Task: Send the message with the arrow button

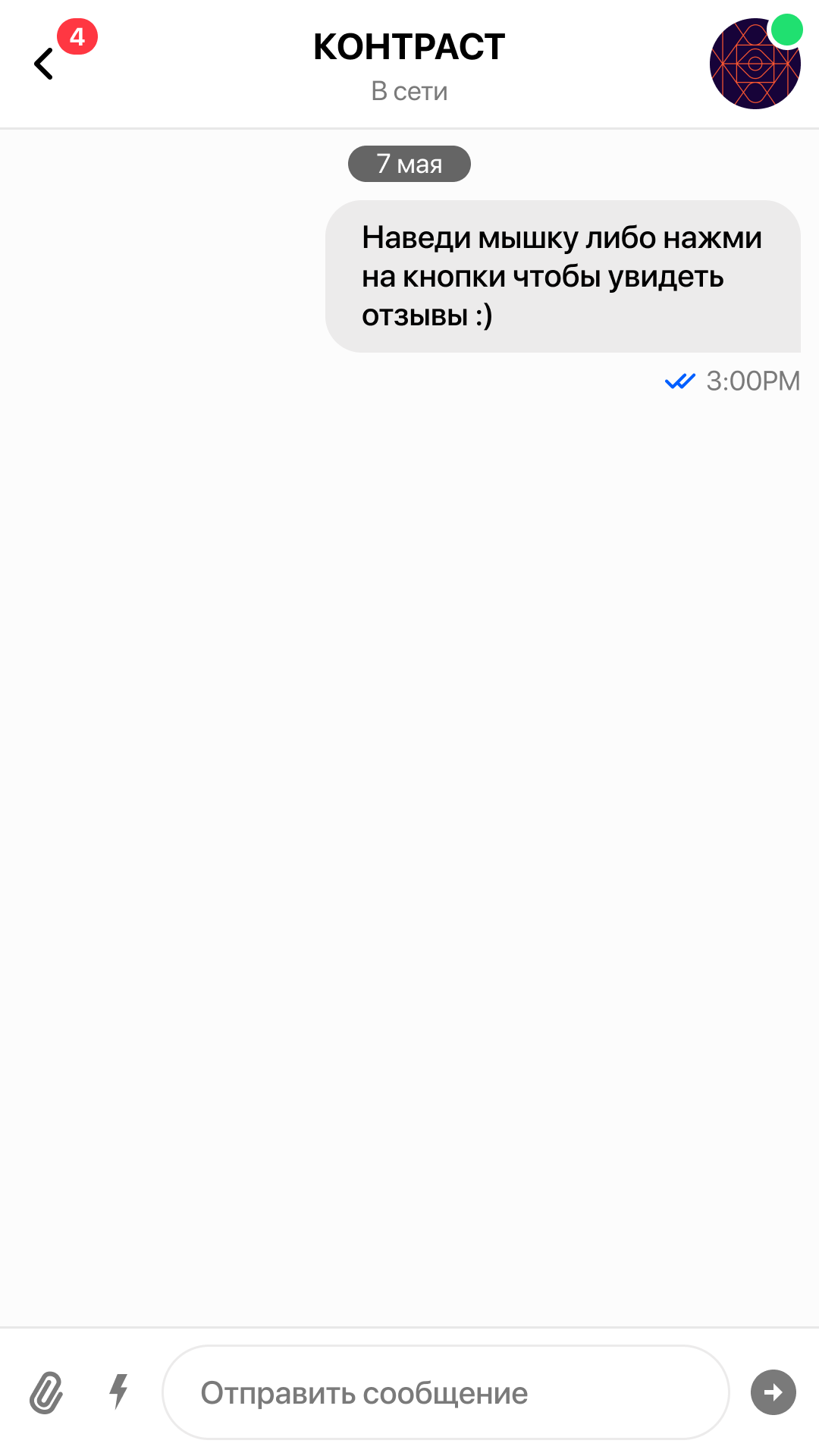Action: [x=773, y=1392]
